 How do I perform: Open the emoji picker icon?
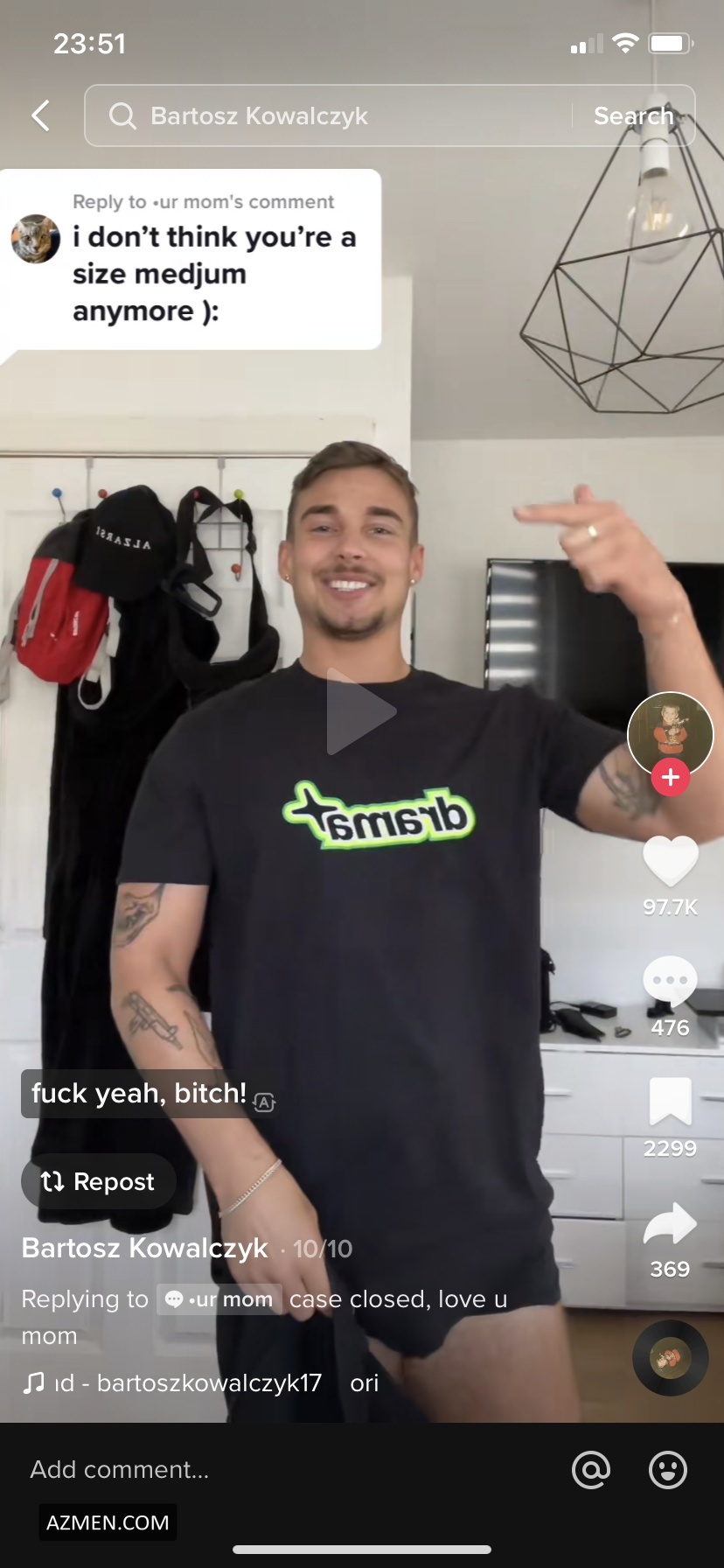click(x=667, y=1470)
